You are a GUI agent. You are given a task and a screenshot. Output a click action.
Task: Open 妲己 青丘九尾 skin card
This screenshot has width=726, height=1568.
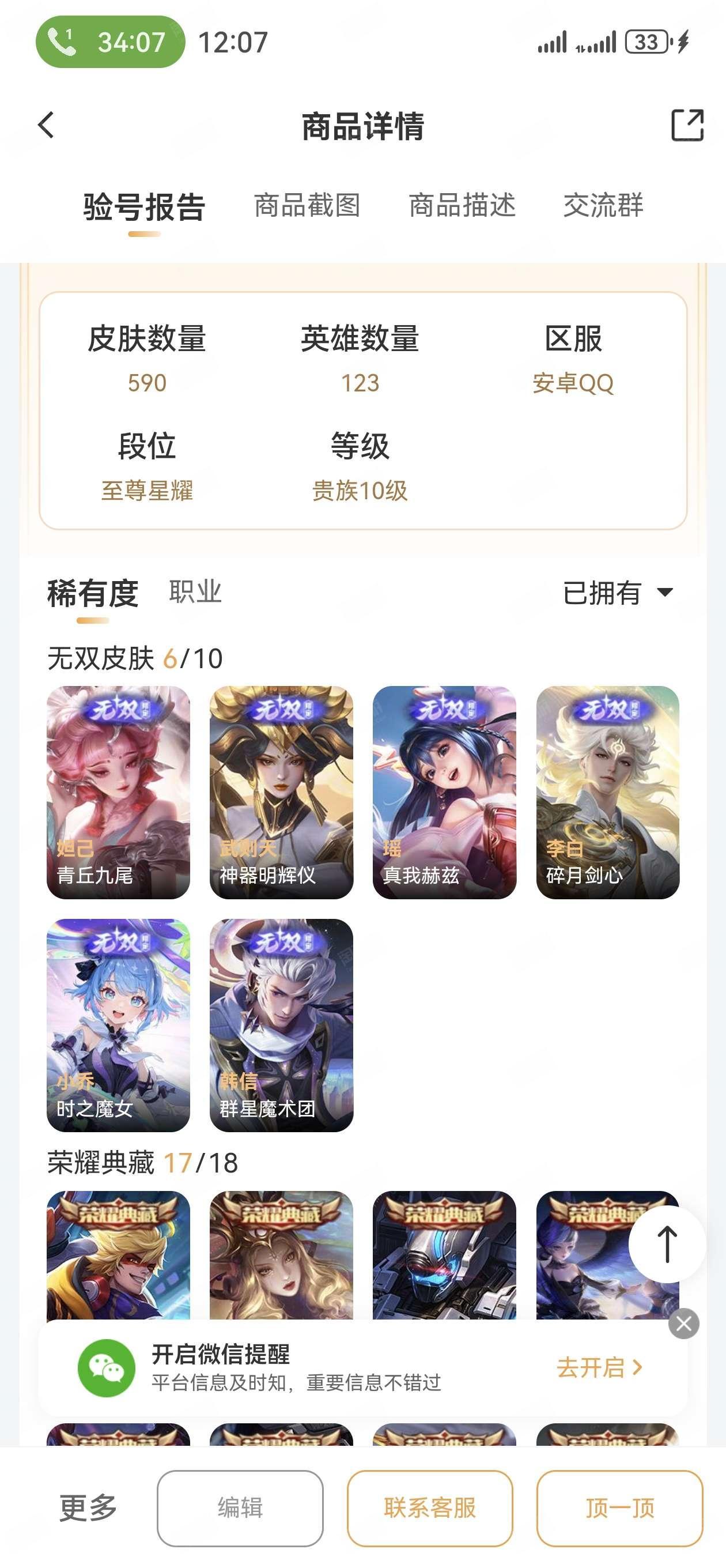pyautogui.click(x=118, y=792)
